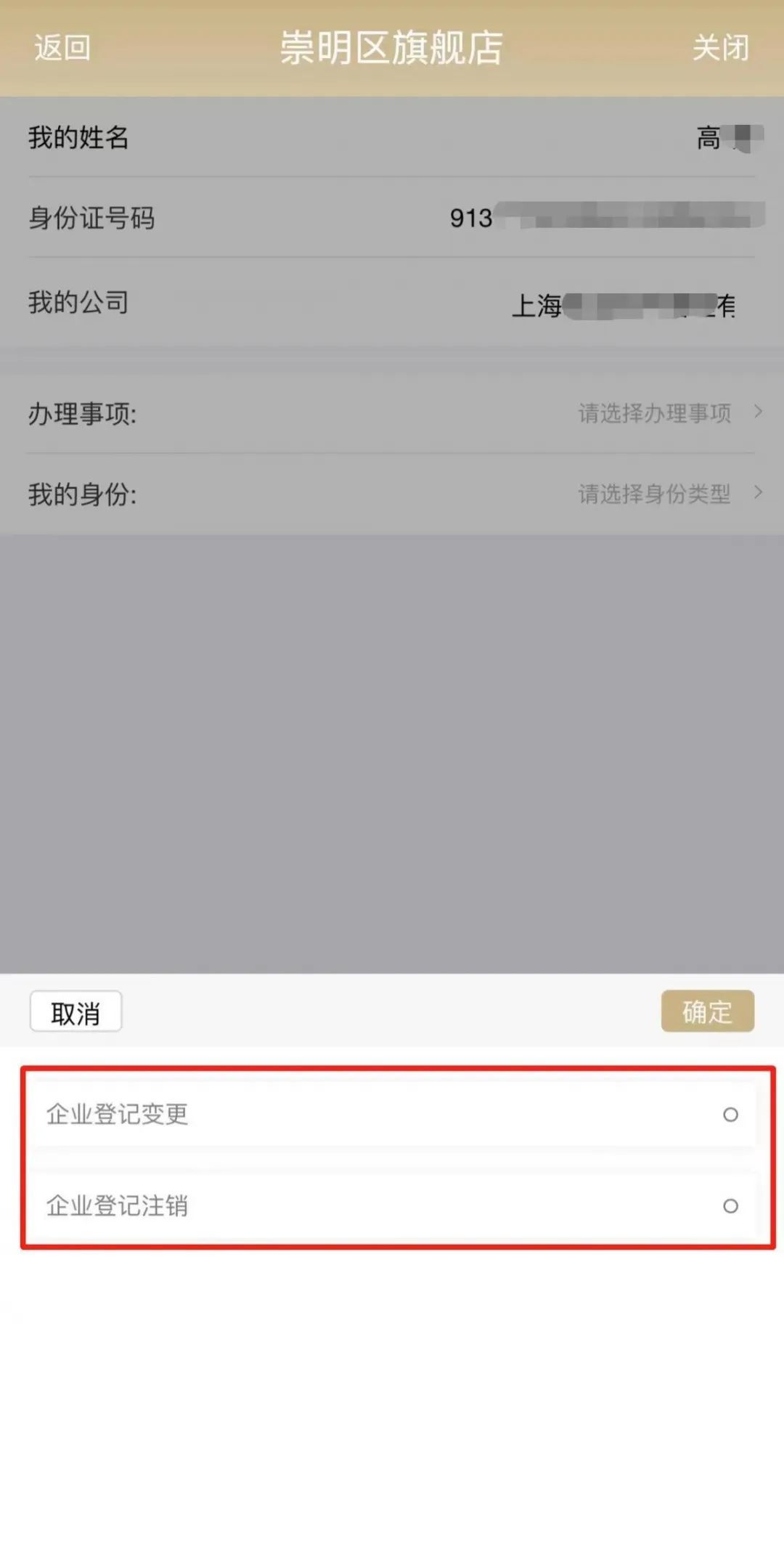This screenshot has height=1543, width=784.
Task: Tap 返回 to go back
Action: [62, 48]
